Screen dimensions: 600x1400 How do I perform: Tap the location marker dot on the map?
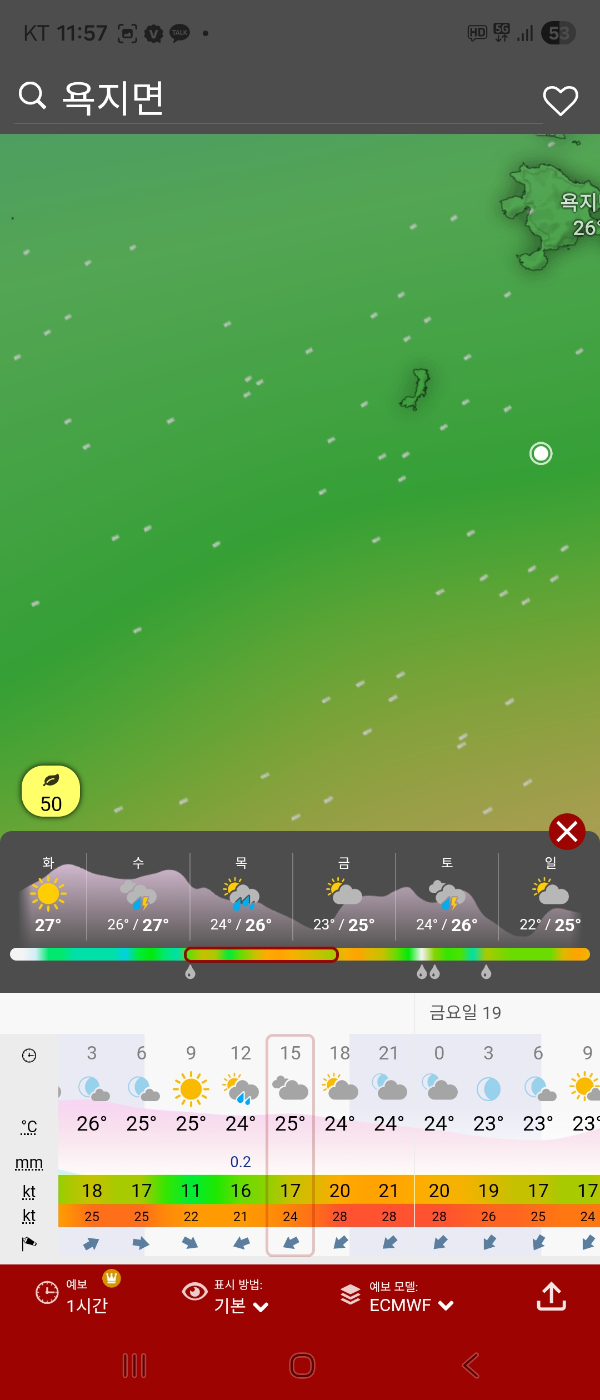(x=541, y=454)
